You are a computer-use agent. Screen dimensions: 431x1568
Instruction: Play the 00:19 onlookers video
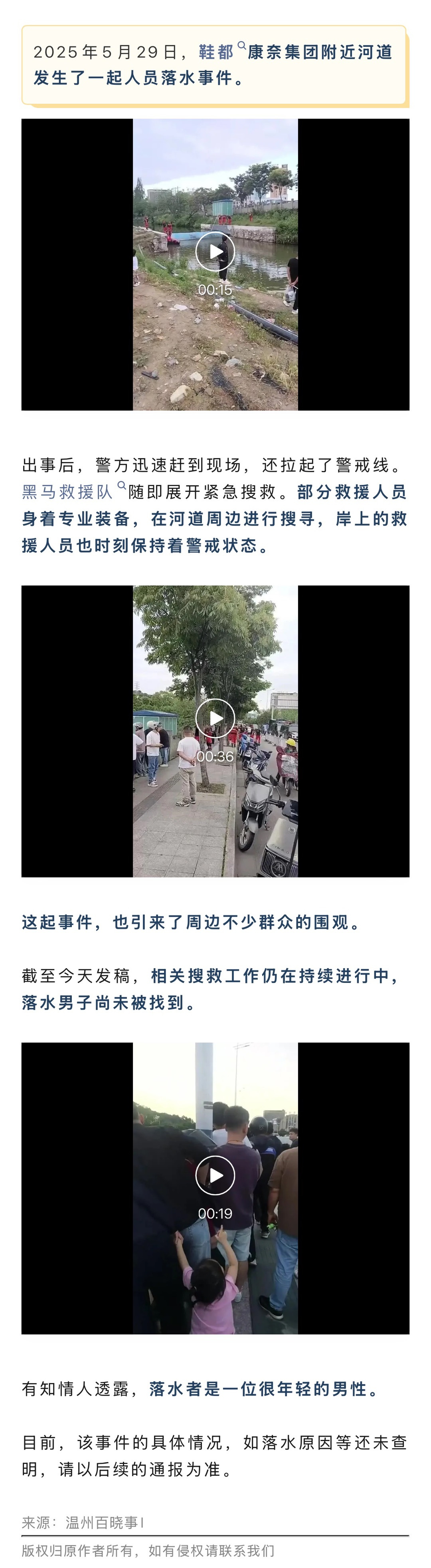point(215,1175)
